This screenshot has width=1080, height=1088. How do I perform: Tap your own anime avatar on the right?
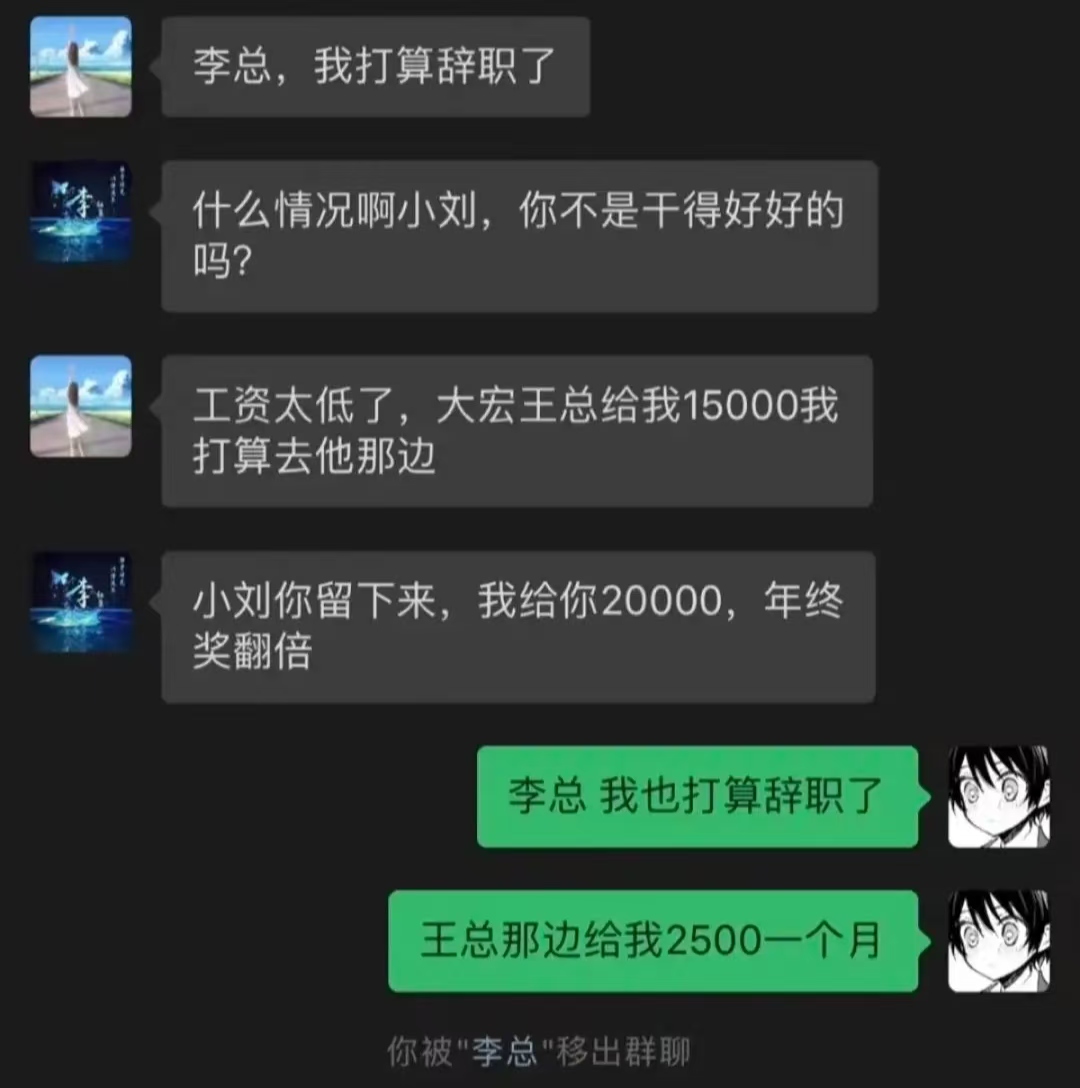999,797
